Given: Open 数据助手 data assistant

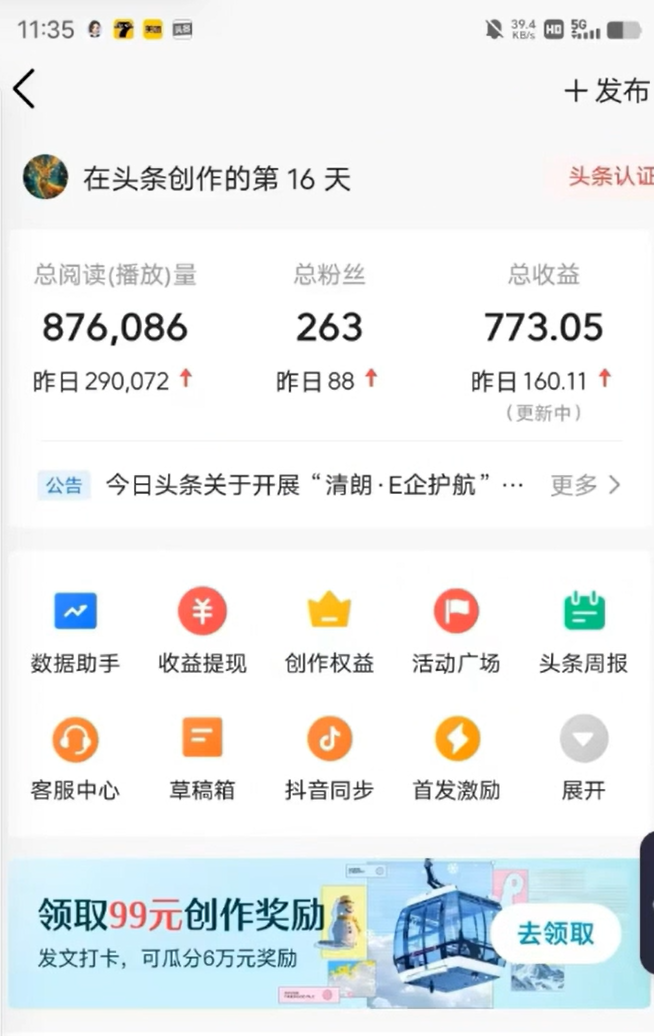Looking at the screenshot, I should (x=75, y=631).
